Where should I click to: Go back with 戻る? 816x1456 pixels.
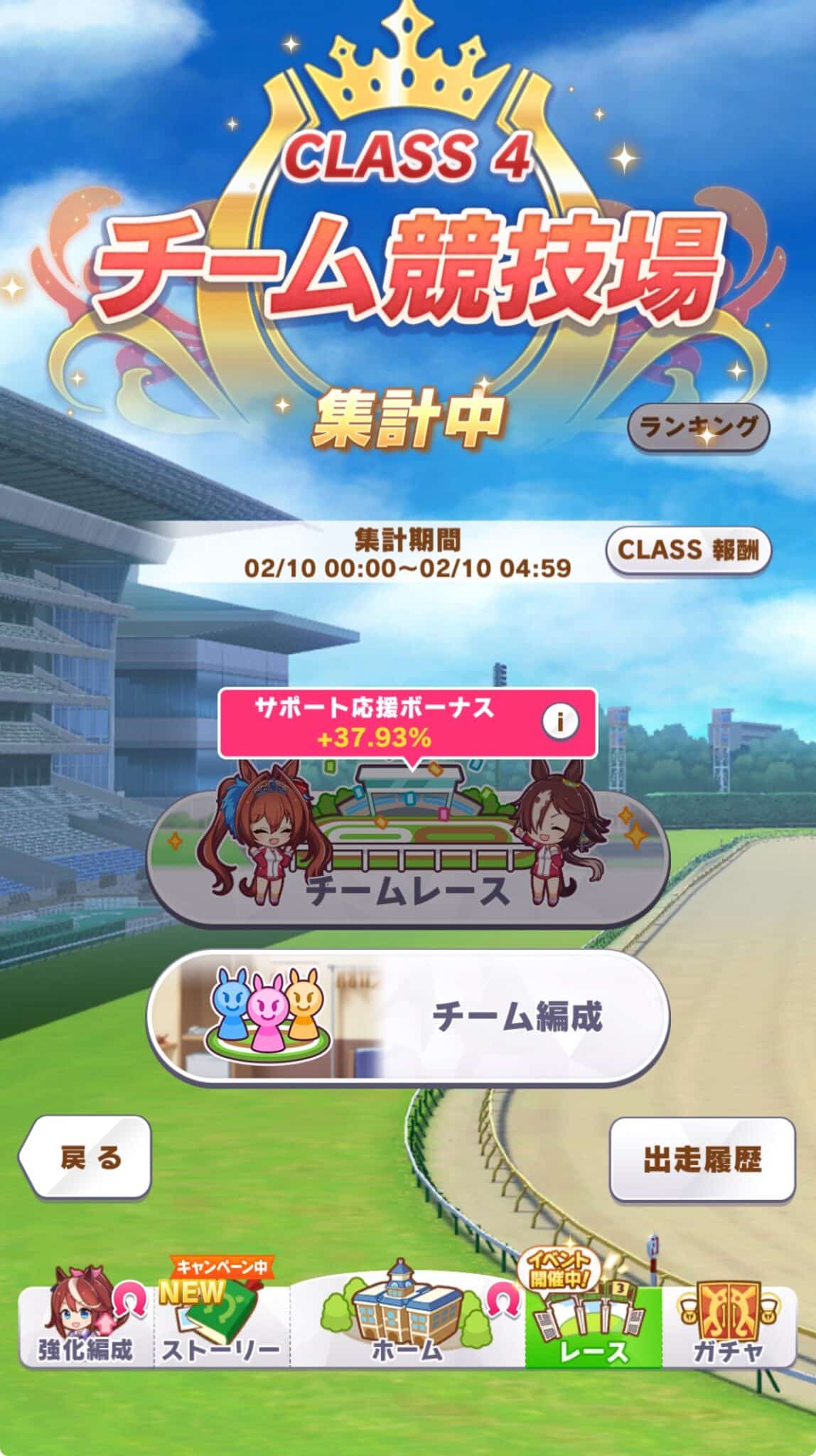(85, 1158)
